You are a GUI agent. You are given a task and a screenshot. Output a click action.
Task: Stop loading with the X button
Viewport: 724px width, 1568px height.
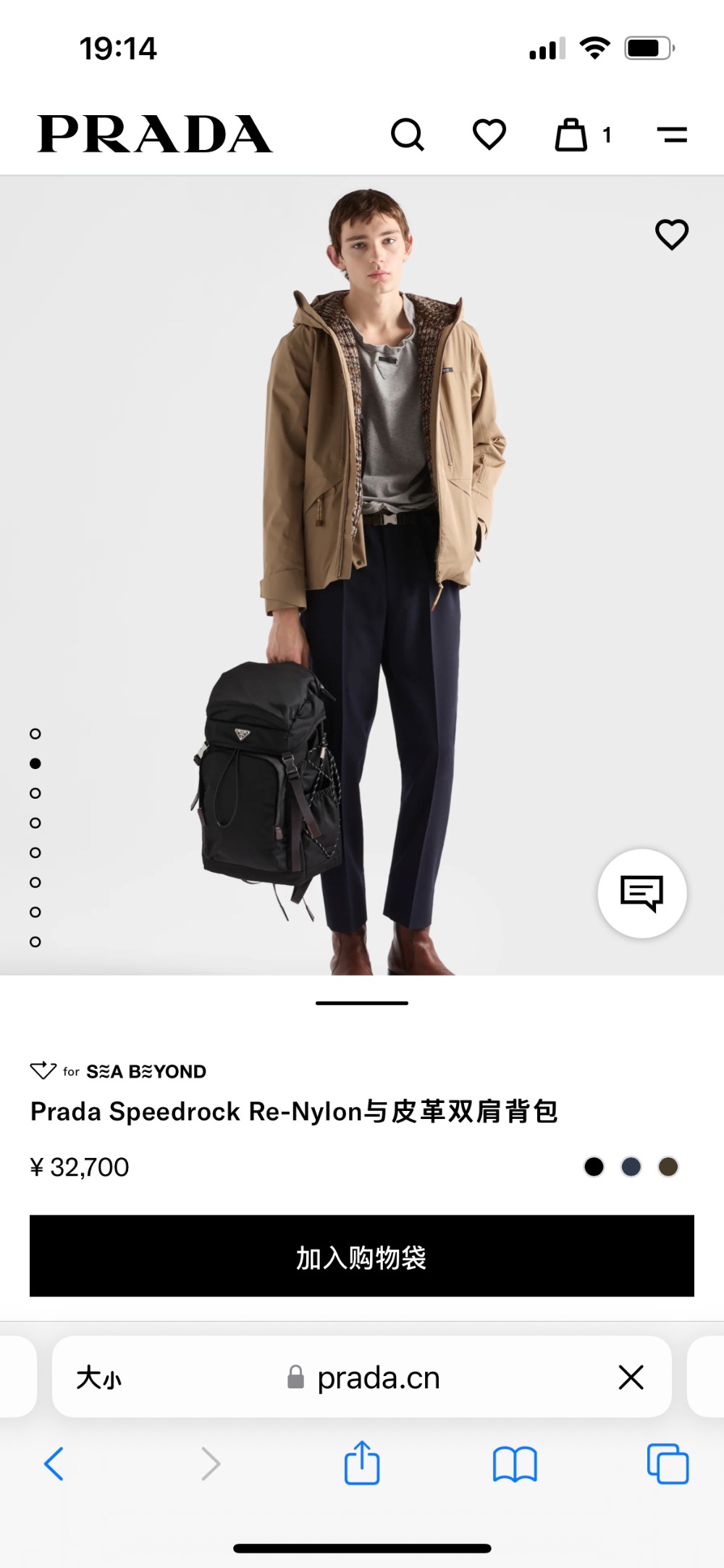(x=631, y=1378)
